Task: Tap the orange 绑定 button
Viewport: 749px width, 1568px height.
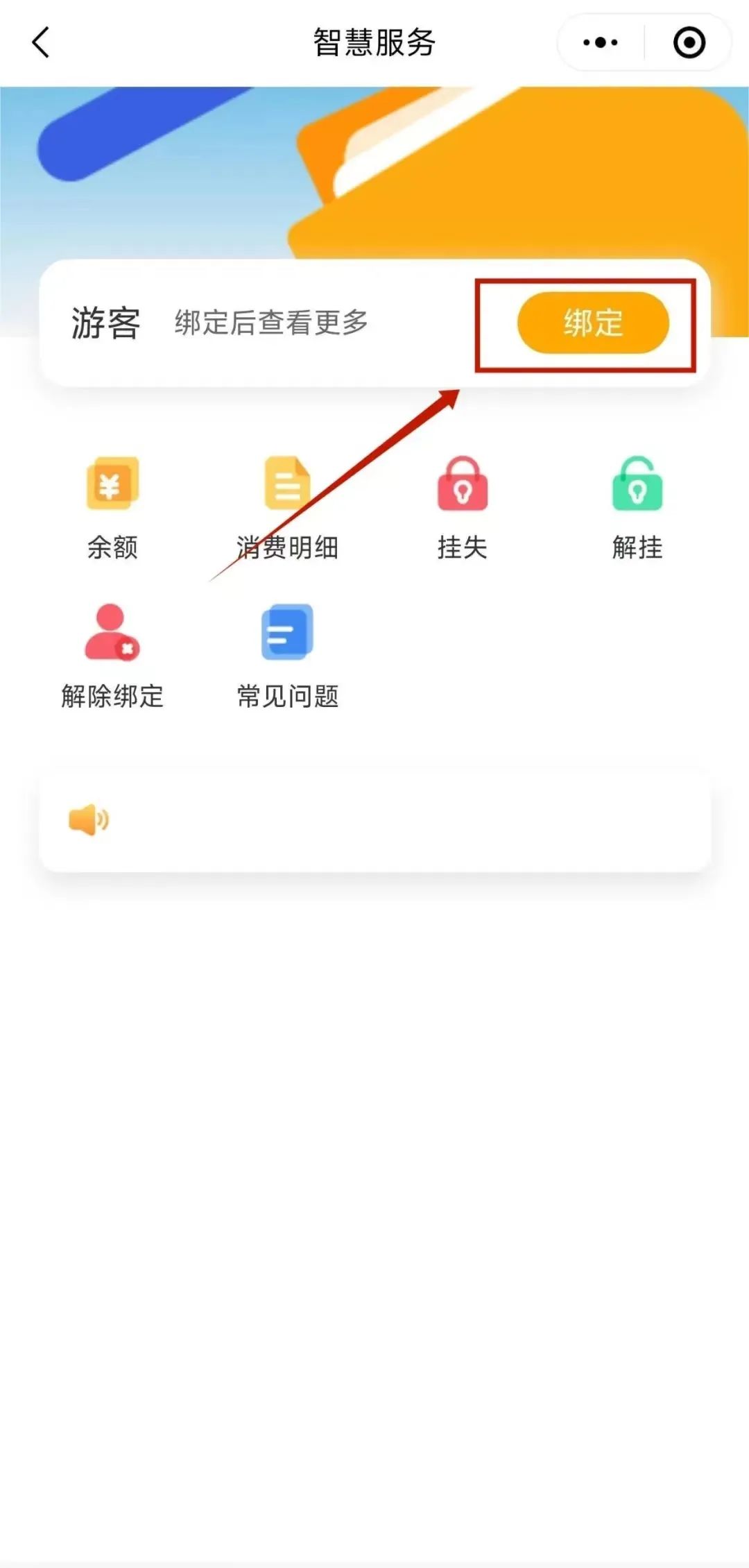Action: pos(593,323)
